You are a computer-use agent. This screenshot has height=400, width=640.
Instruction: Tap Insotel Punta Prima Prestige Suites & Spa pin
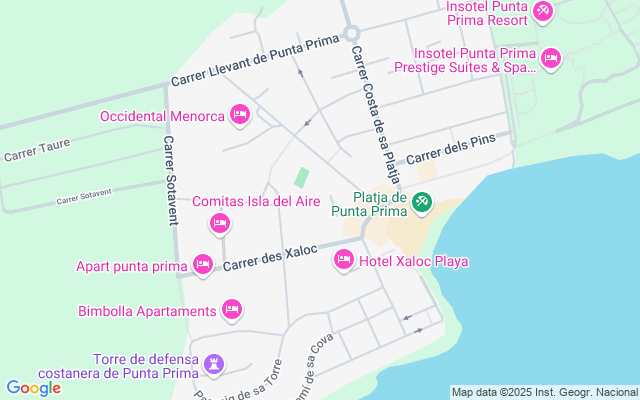coord(551,59)
